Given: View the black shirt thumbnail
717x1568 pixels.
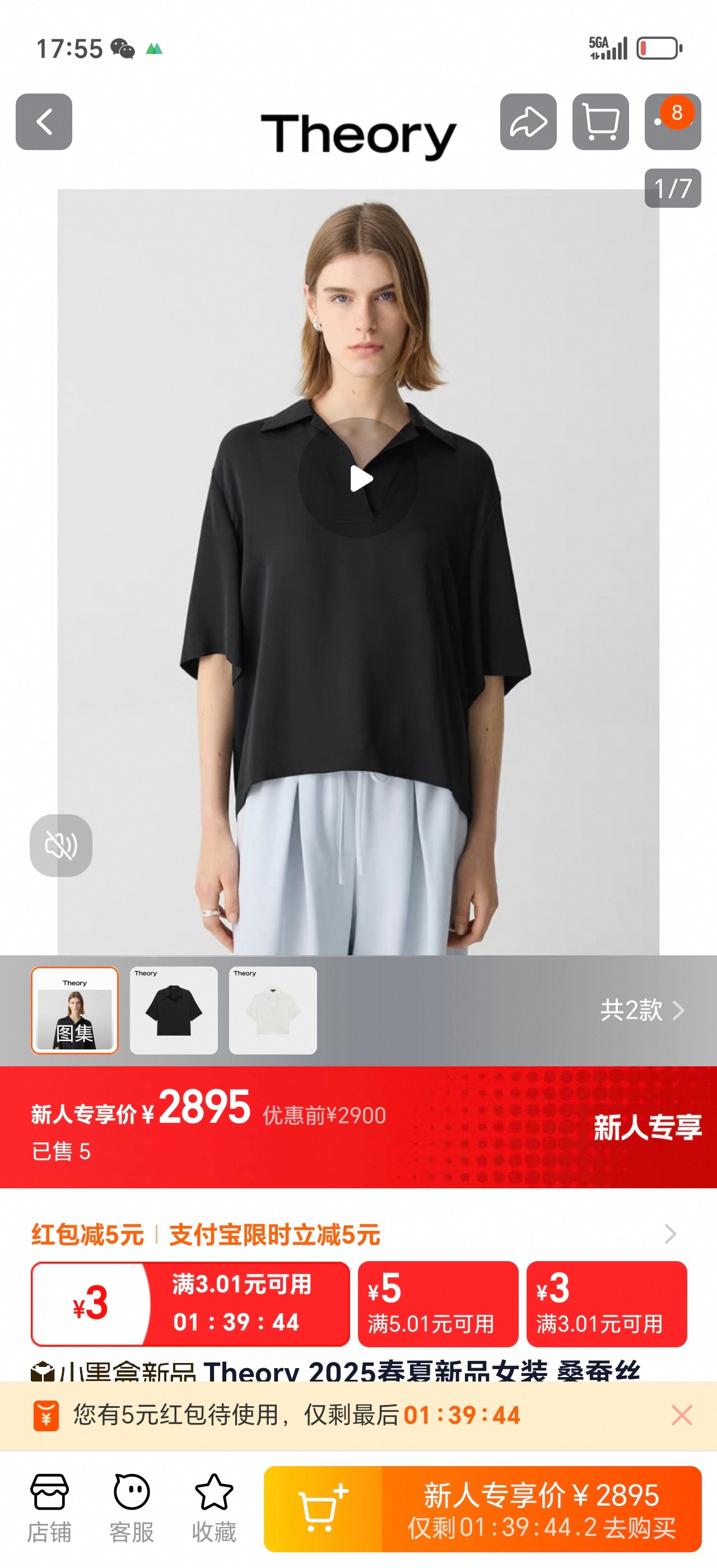Looking at the screenshot, I should pos(174,1010).
